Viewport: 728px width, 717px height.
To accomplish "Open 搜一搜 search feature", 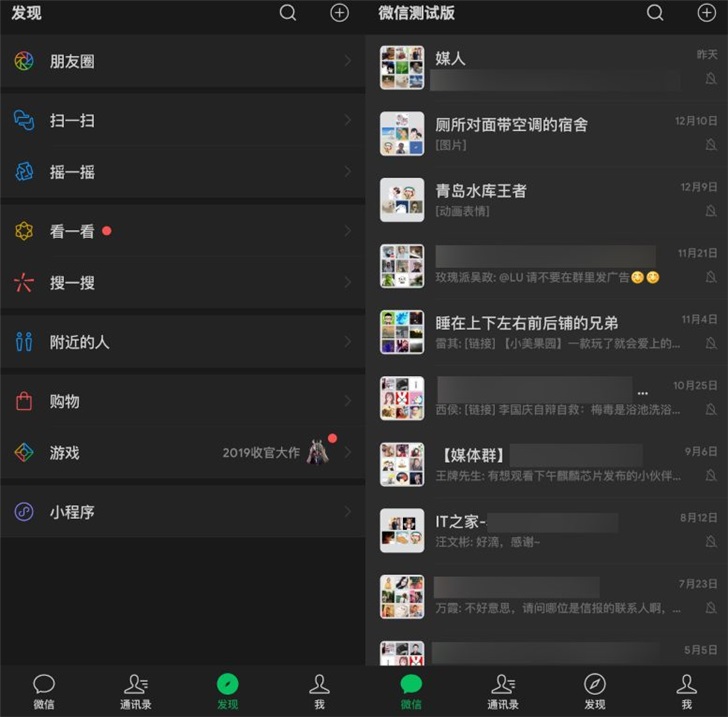I will [180, 283].
